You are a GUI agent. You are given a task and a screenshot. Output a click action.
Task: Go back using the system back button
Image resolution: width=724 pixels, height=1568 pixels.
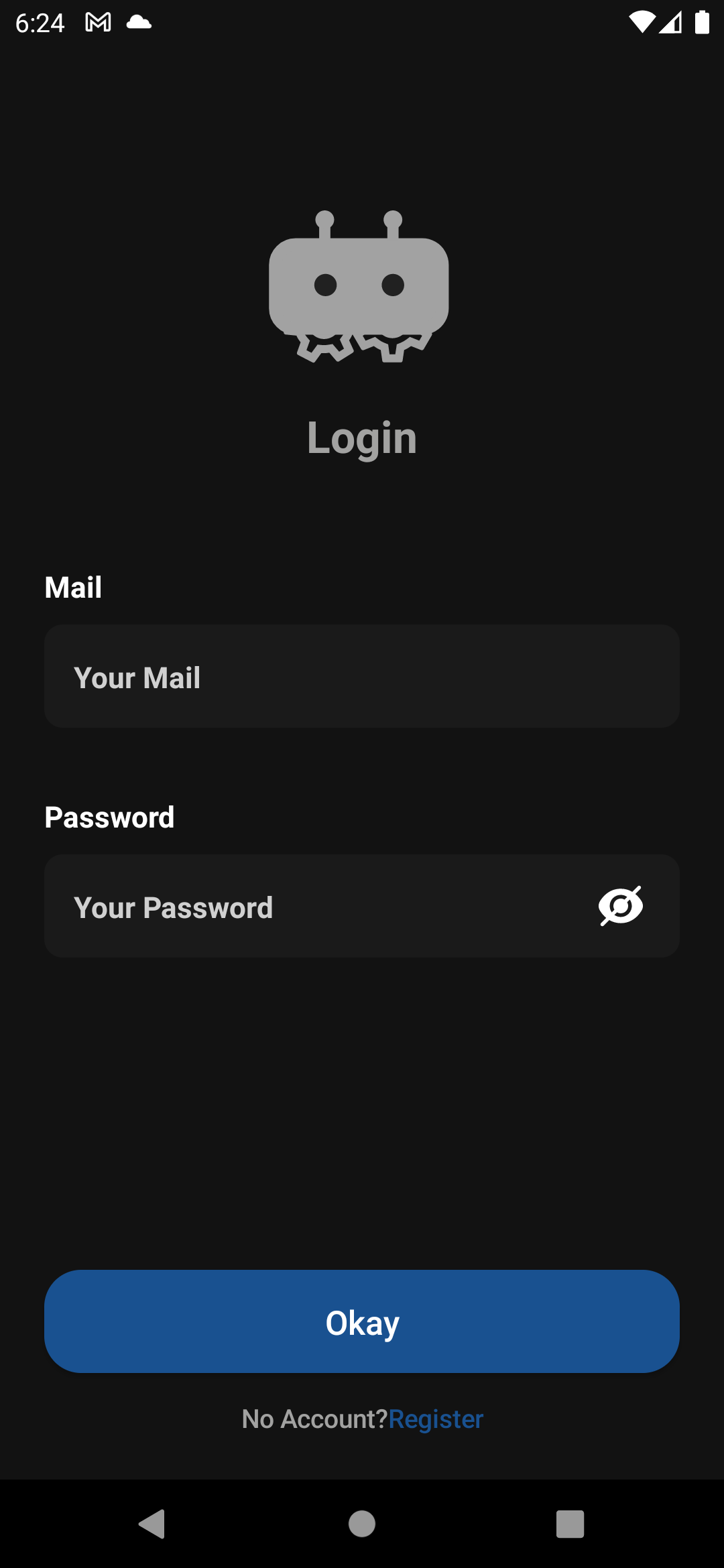click(x=153, y=1524)
